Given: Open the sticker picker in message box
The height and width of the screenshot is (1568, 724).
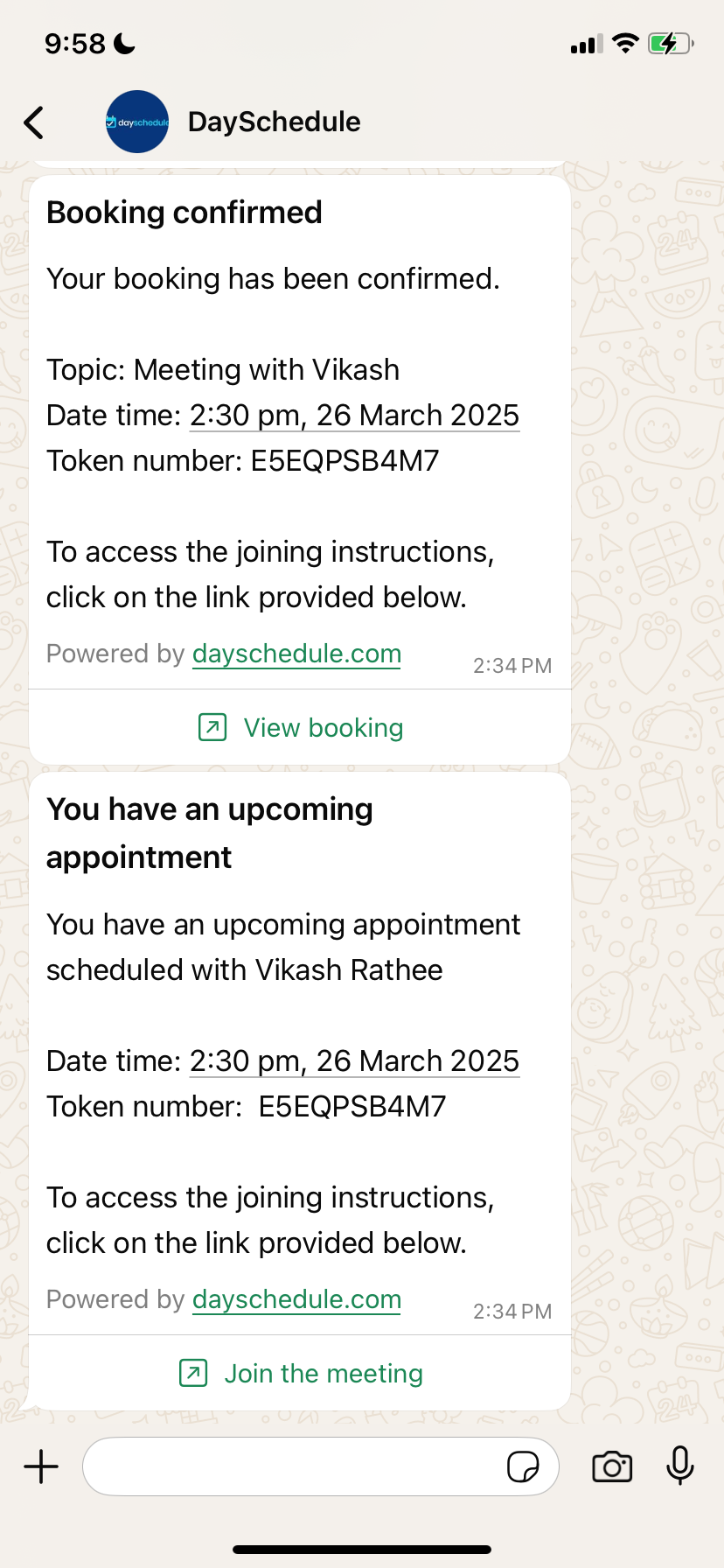Looking at the screenshot, I should [523, 1466].
